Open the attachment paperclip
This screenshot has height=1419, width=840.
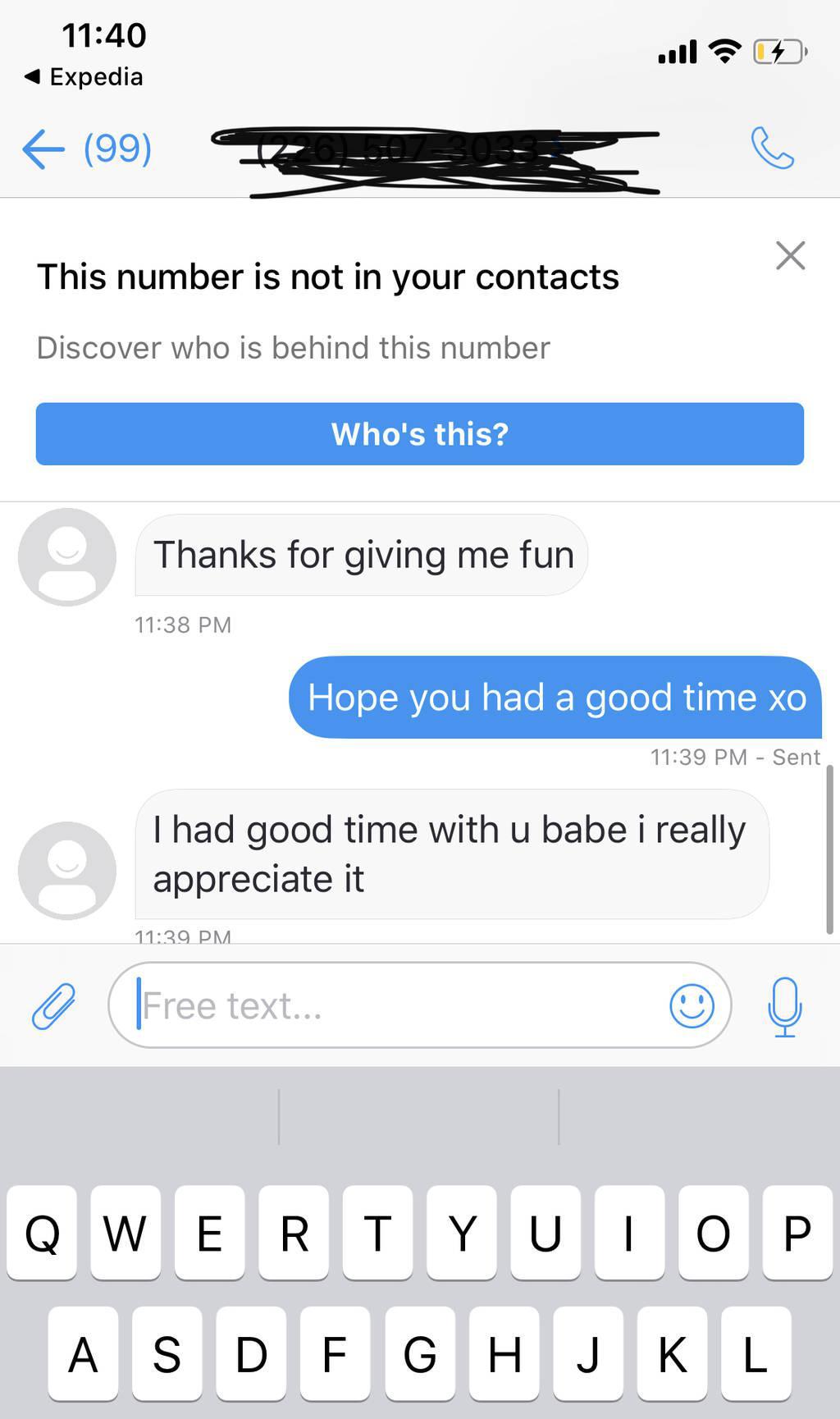click(53, 1005)
